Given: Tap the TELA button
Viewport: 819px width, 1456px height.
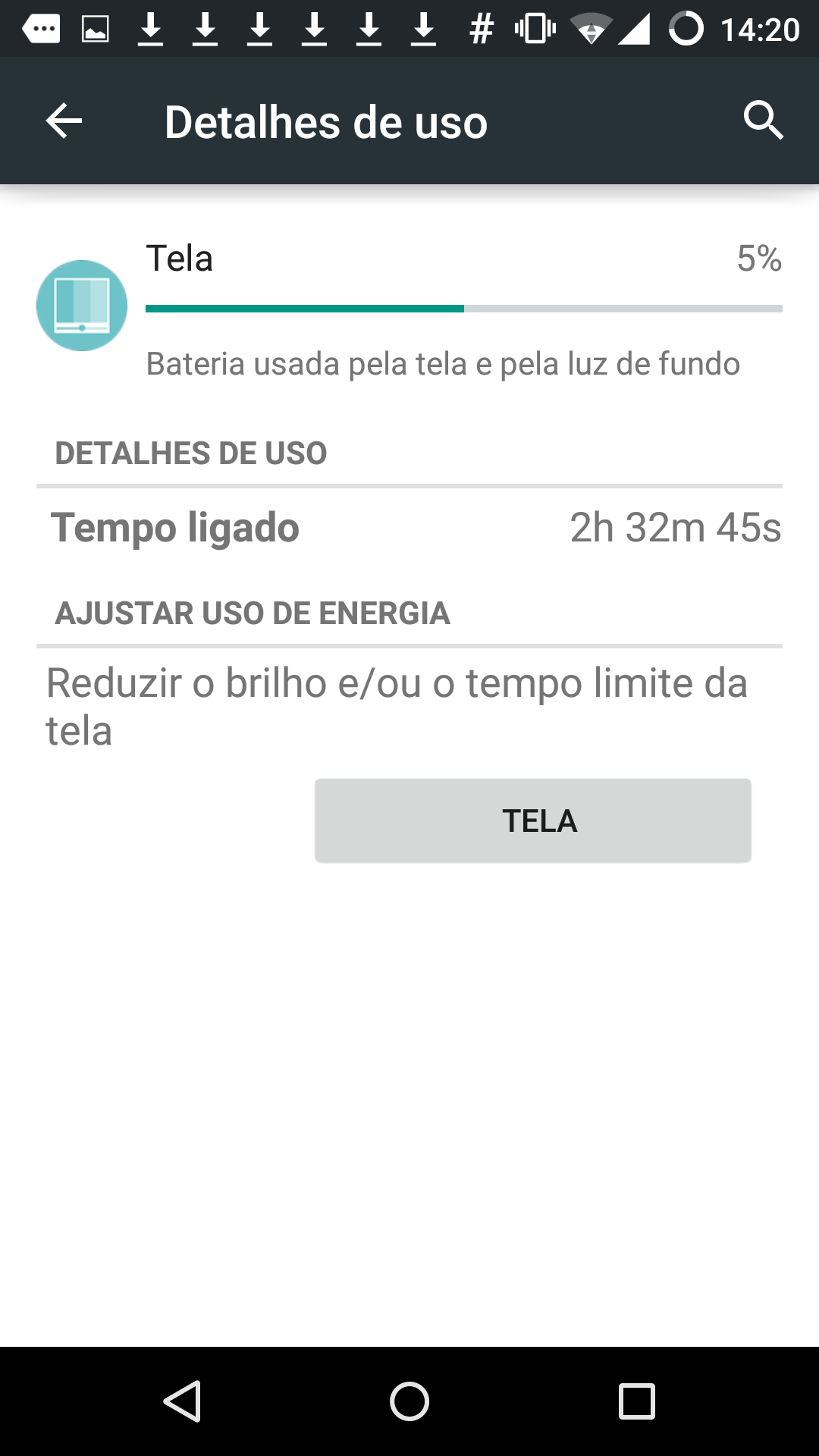Looking at the screenshot, I should [533, 821].
